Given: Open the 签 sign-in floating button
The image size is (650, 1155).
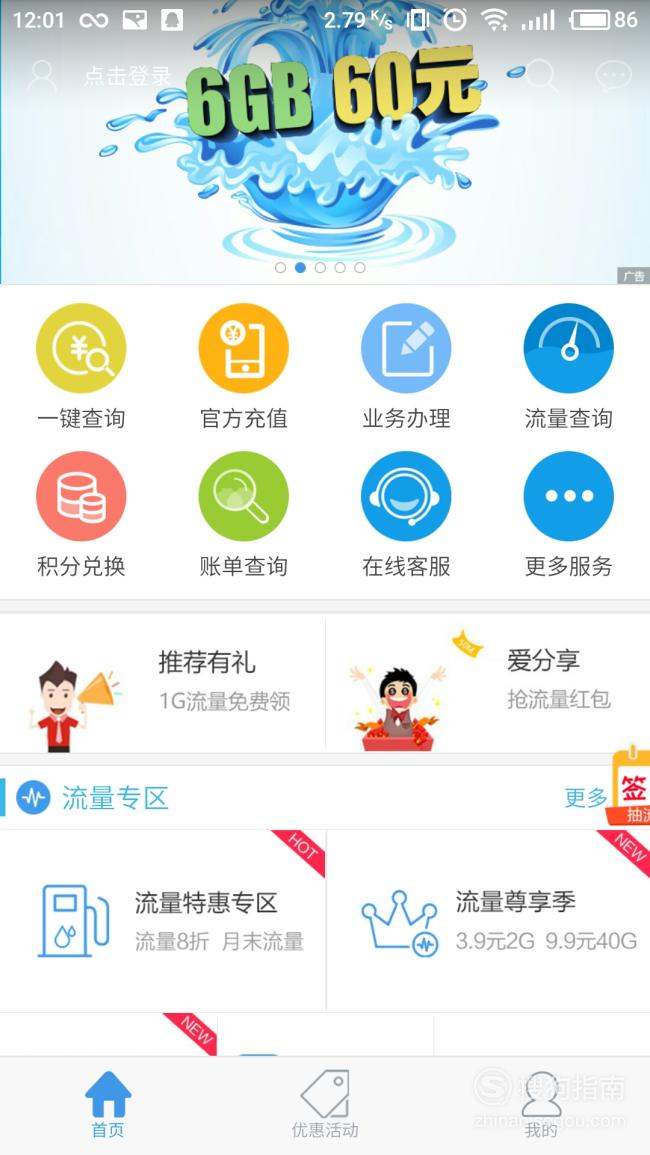Looking at the screenshot, I should tap(629, 785).
